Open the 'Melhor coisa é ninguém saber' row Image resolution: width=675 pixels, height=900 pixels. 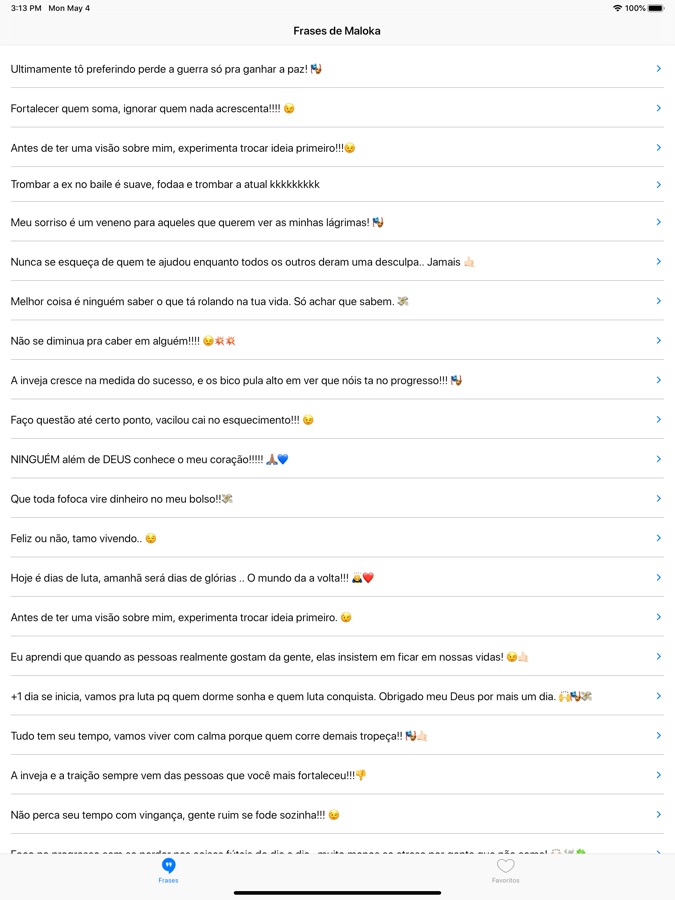pos(337,301)
